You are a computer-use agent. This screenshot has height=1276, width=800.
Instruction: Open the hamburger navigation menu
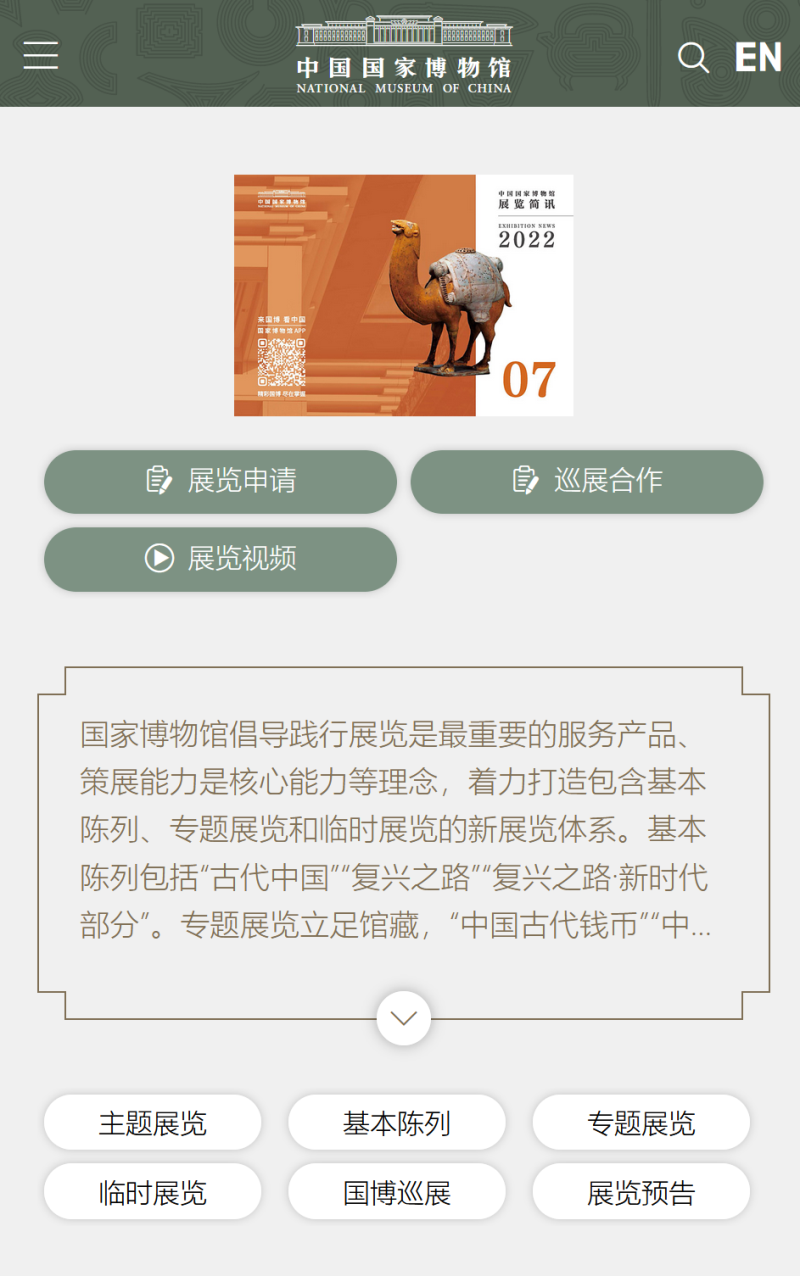pos(41,55)
